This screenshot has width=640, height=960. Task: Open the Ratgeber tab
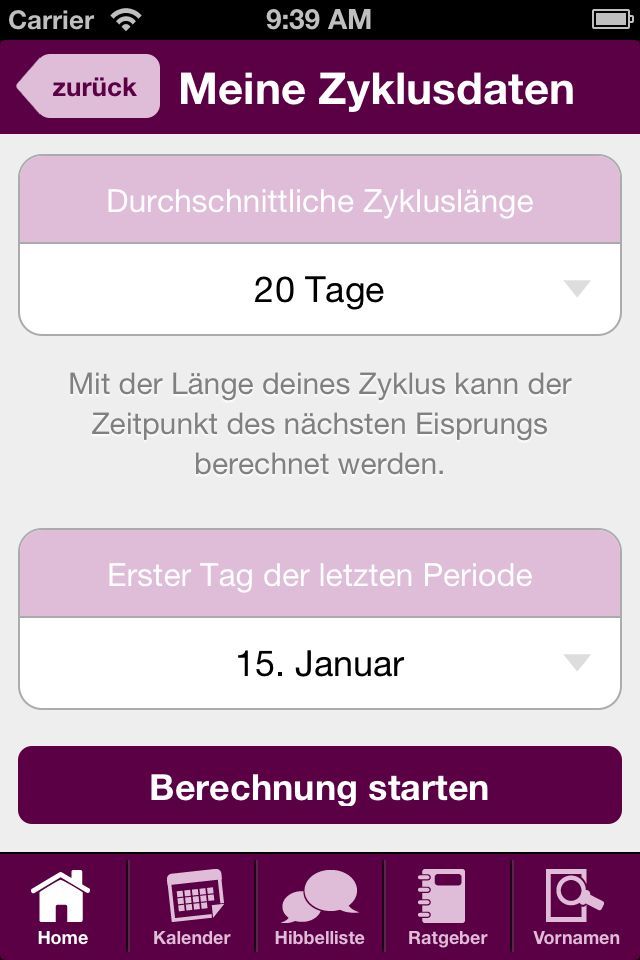[x=448, y=907]
